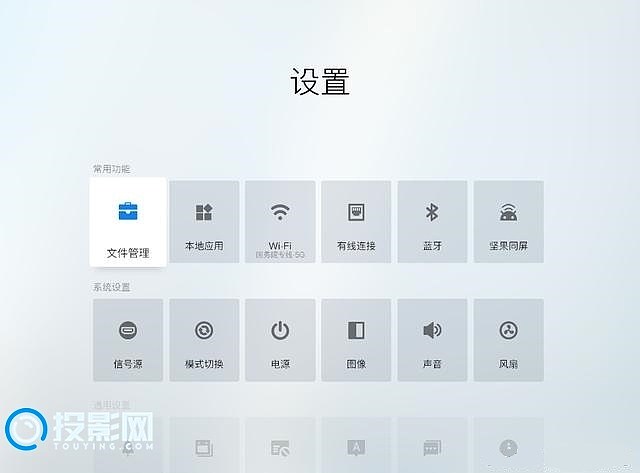Open 模式切换 mode switch
Viewport: 640px width, 473px height.
pos(204,340)
